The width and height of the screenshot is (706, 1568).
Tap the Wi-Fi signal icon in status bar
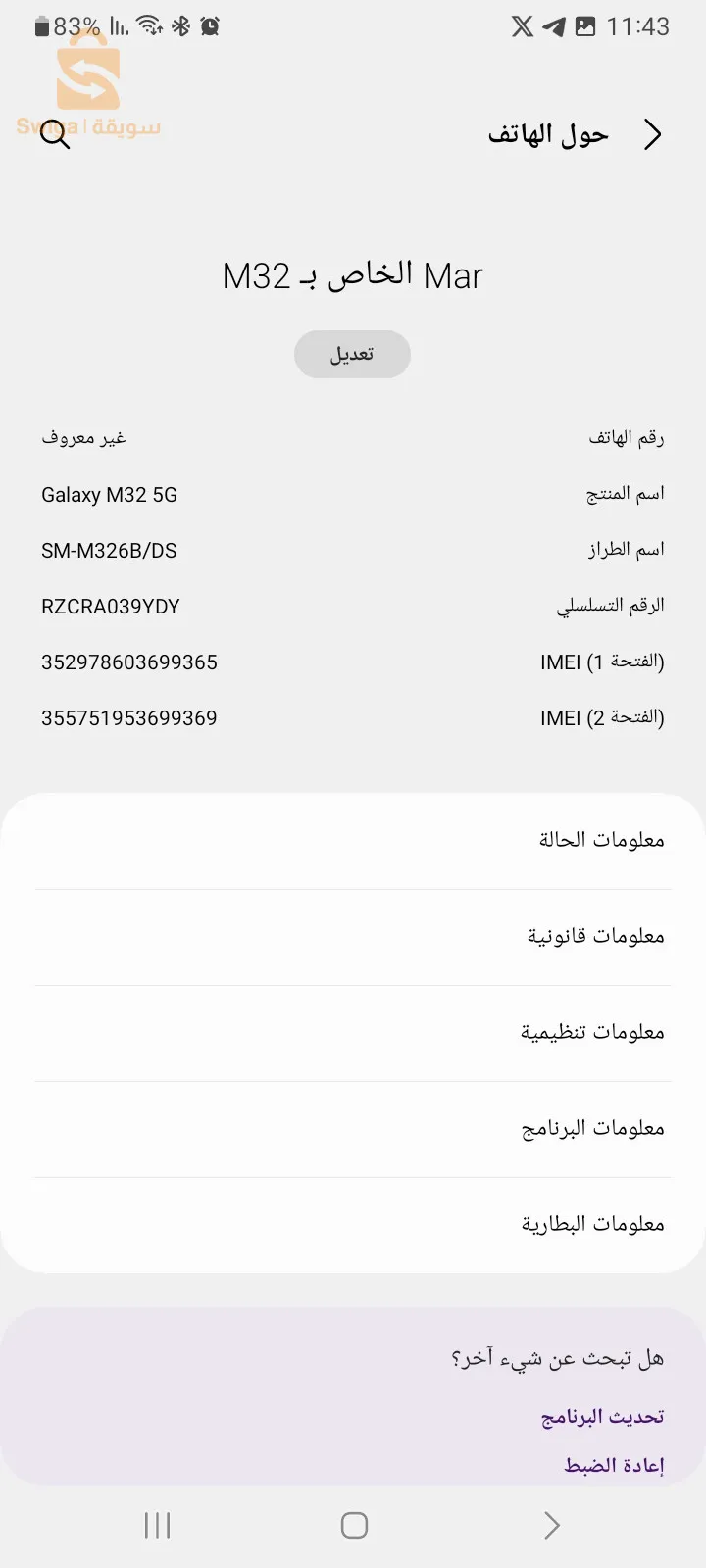pyautogui.click(x=147, y=26)
